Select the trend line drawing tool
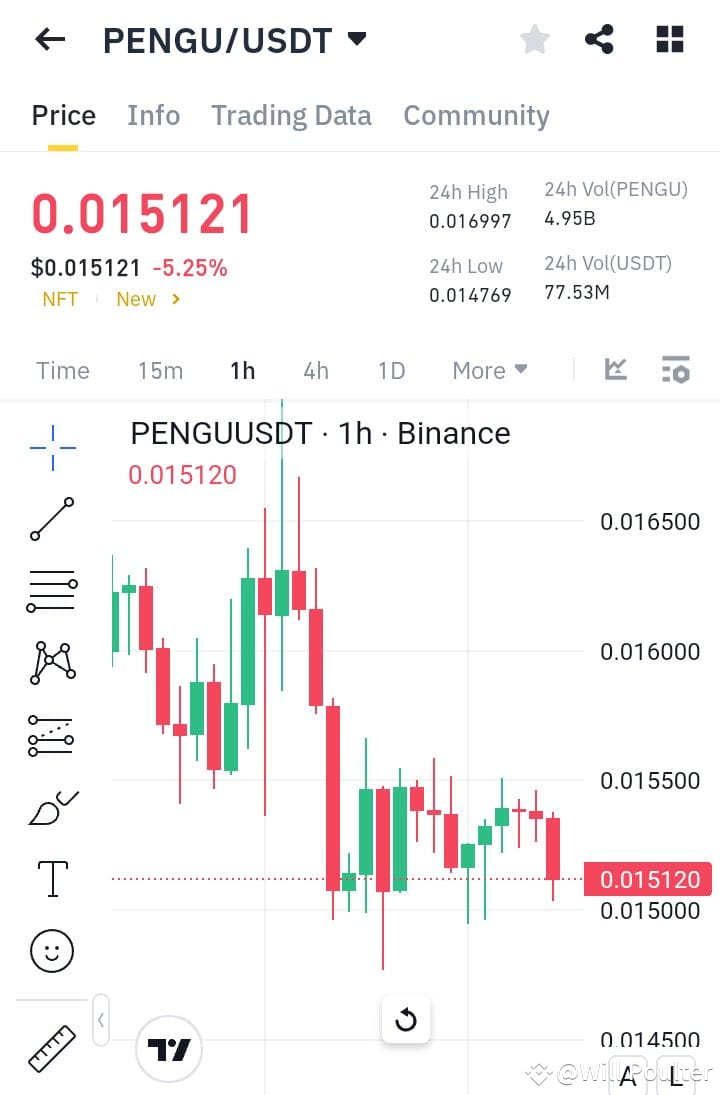The image size is (720, 1095). (x=50, y=519)
